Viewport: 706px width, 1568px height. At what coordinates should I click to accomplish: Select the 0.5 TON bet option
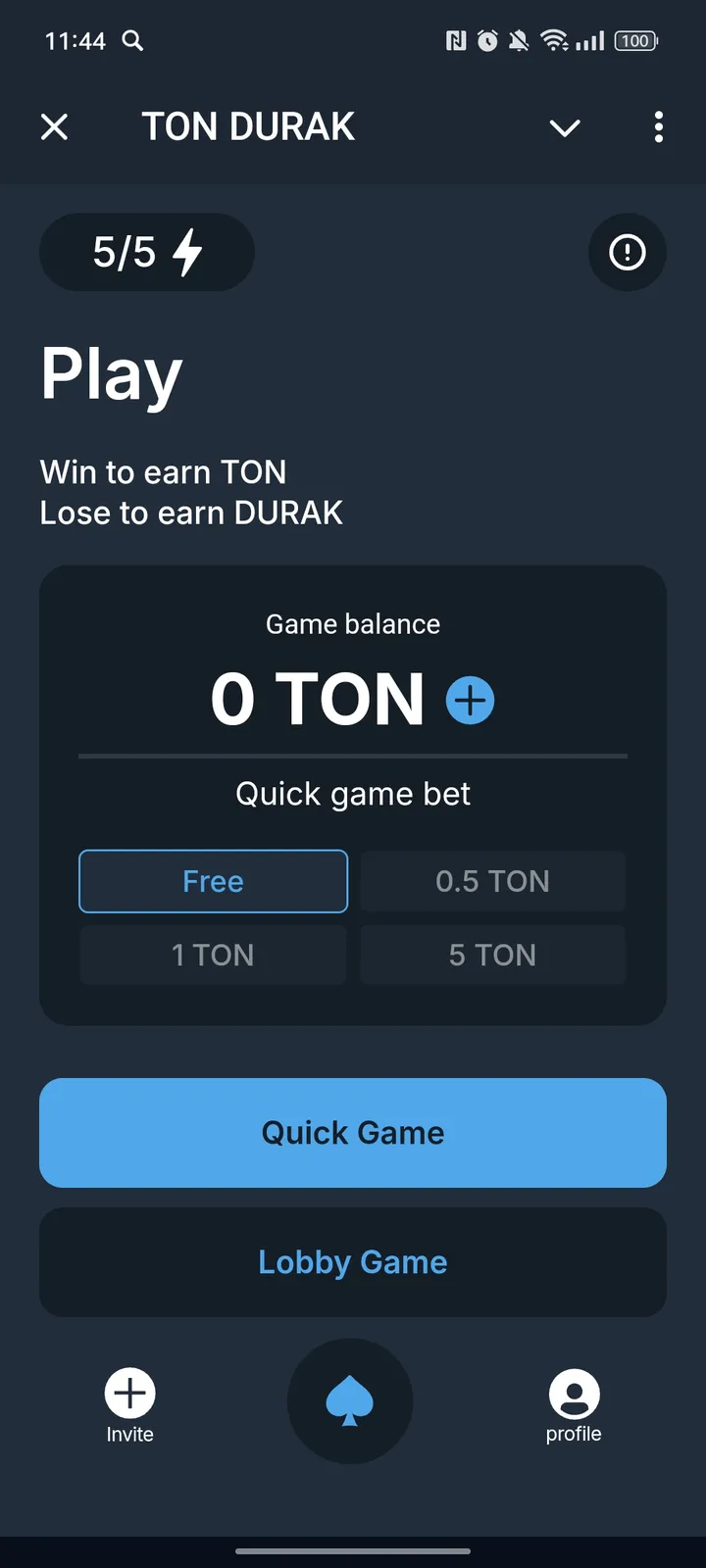492,881
